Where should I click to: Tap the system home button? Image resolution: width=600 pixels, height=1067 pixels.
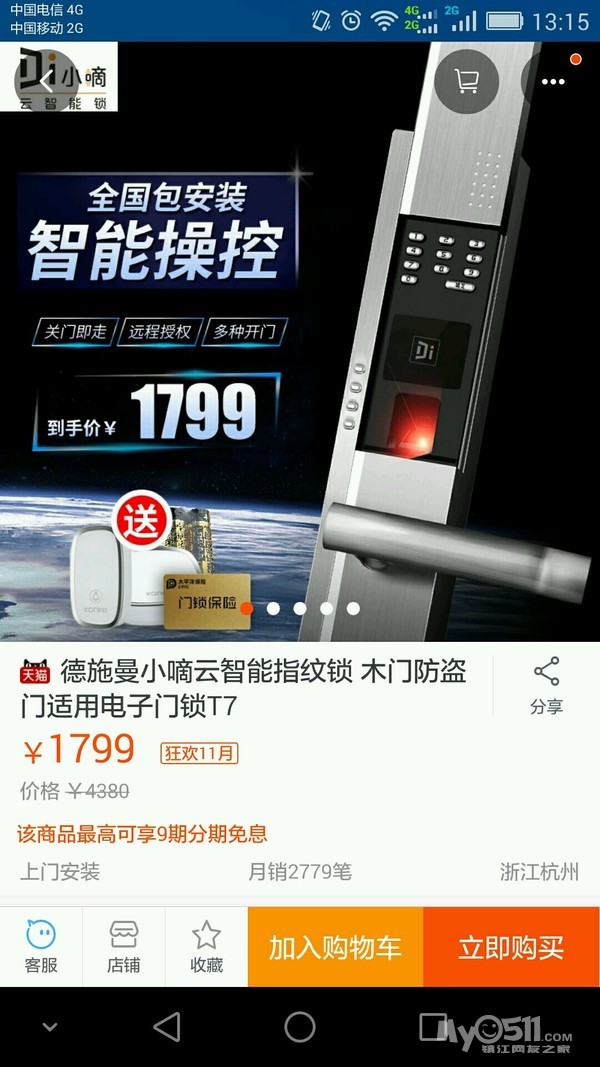tap(300, 1027)
